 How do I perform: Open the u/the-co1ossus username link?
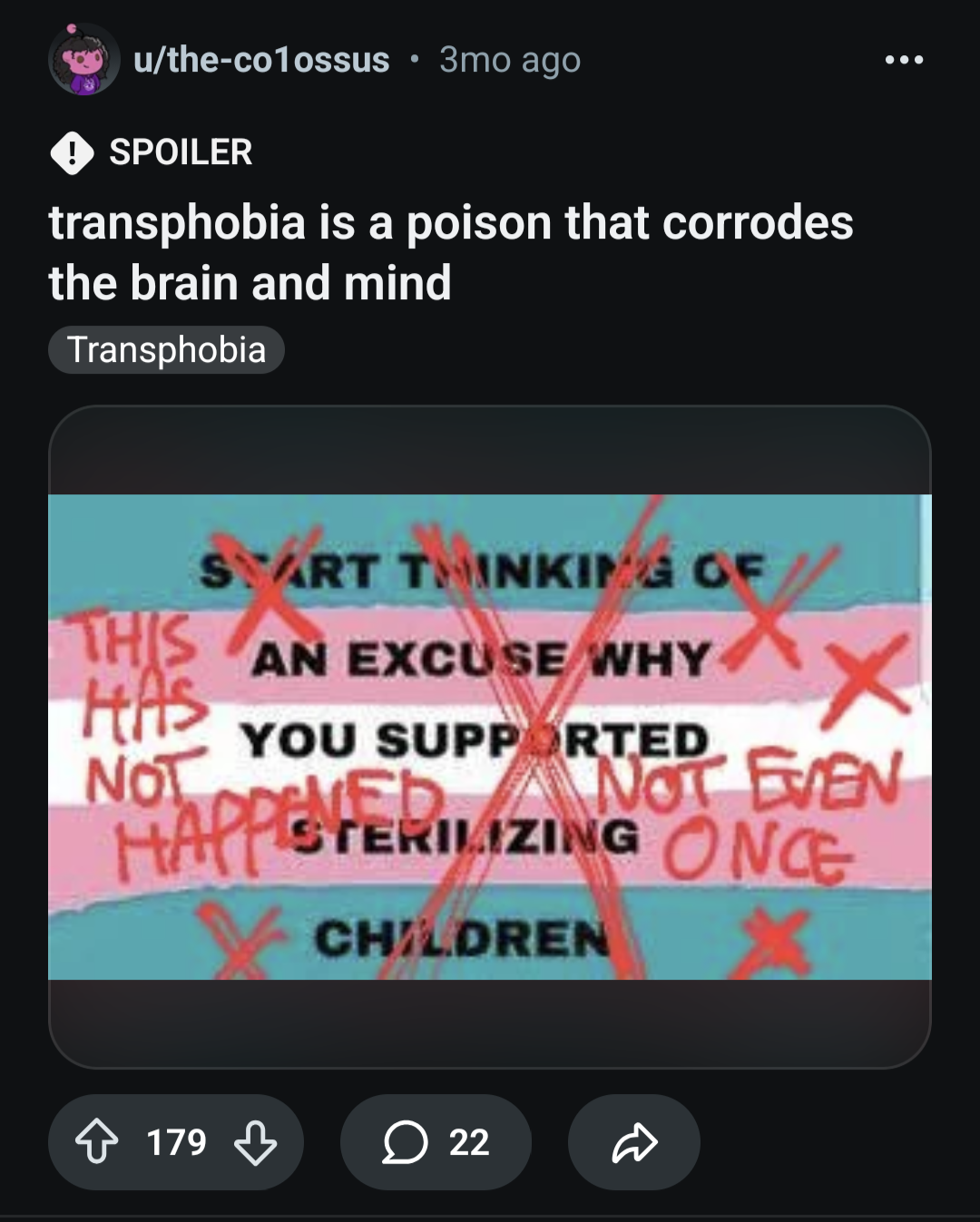[261, 60]
